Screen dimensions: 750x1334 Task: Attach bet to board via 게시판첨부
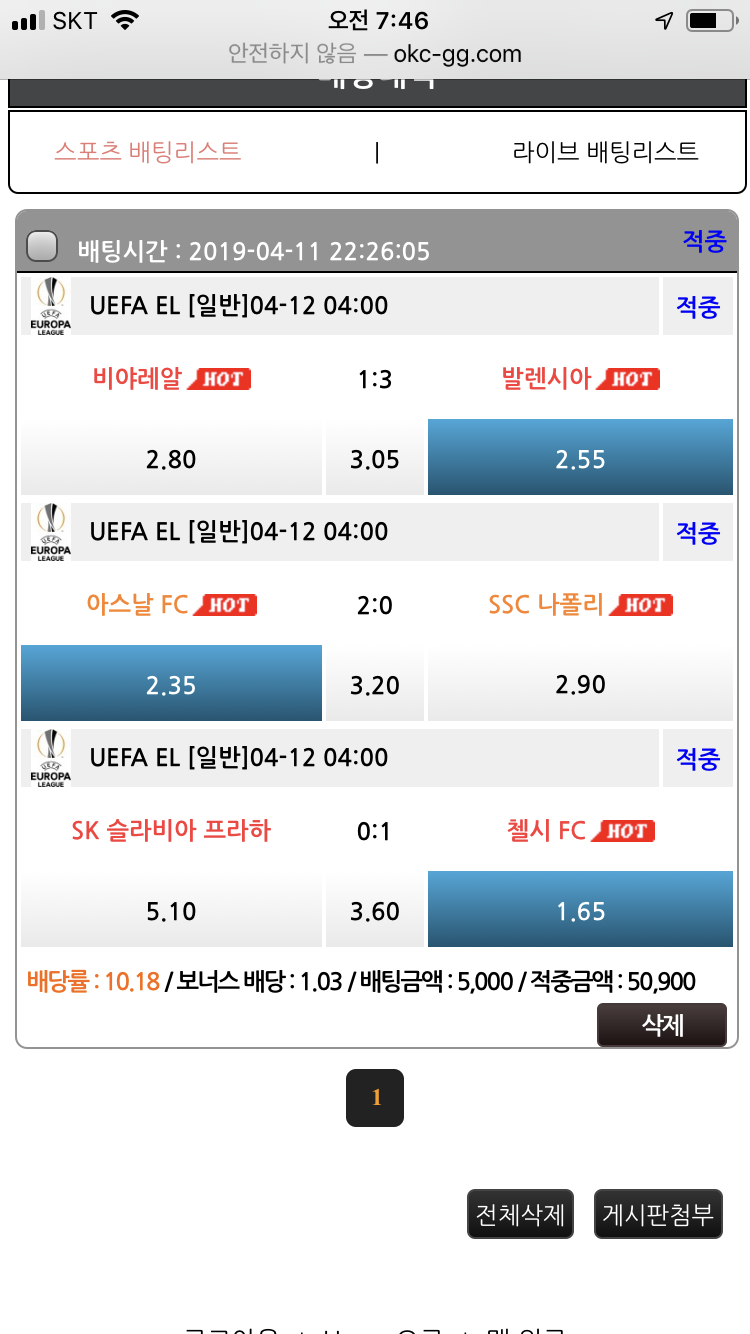coord(658,1215)
